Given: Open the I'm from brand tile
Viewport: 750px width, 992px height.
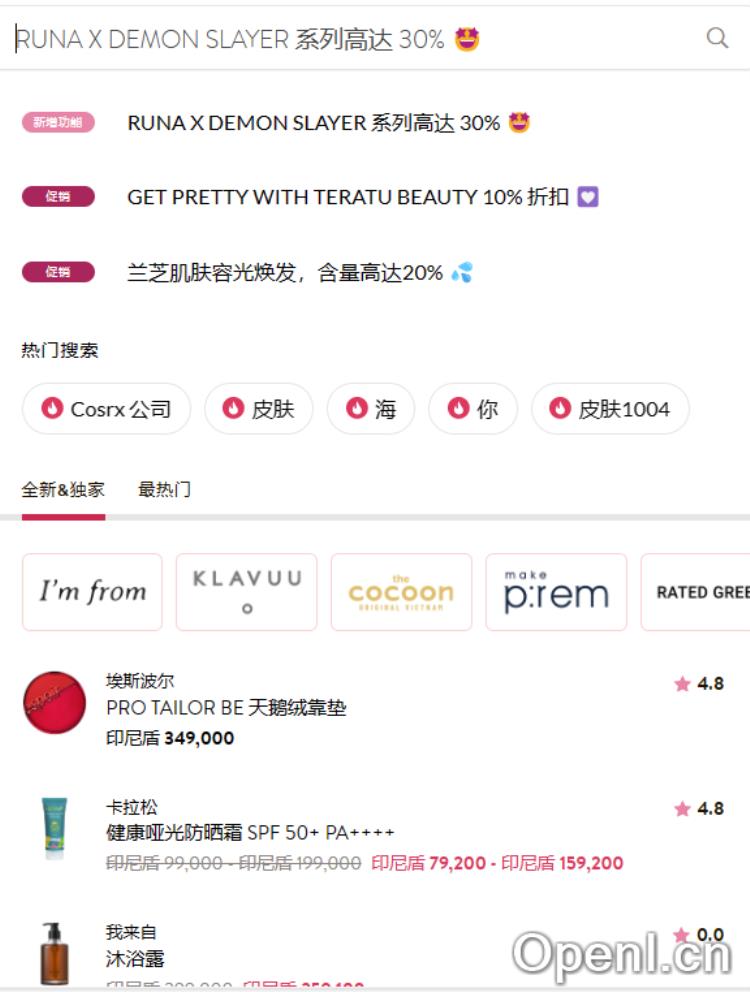Looking at the screenshot, I should 92,592.
